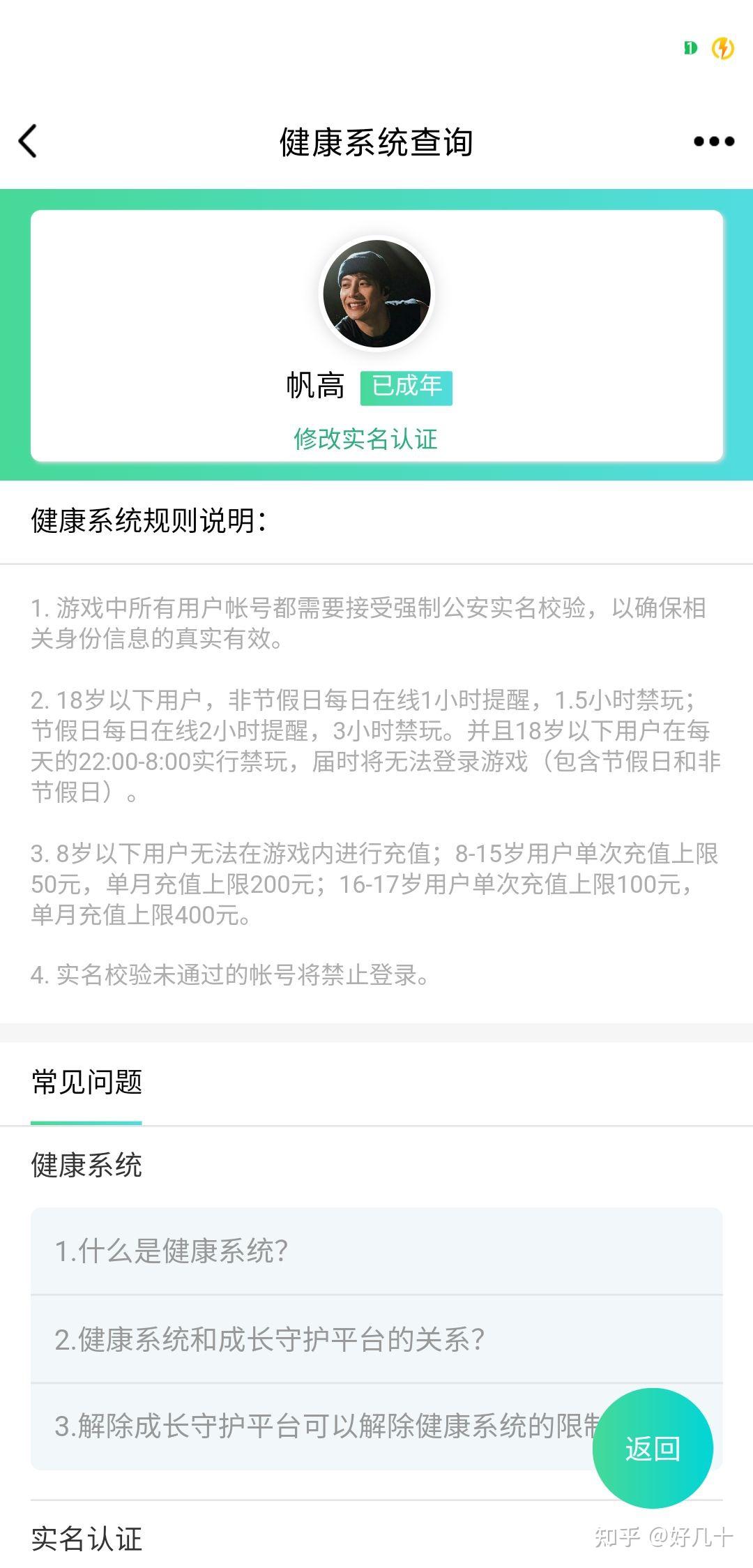Open question 1.什么是健康系统?
The width and height of the screenshot is (753, 1568).
376,1251
